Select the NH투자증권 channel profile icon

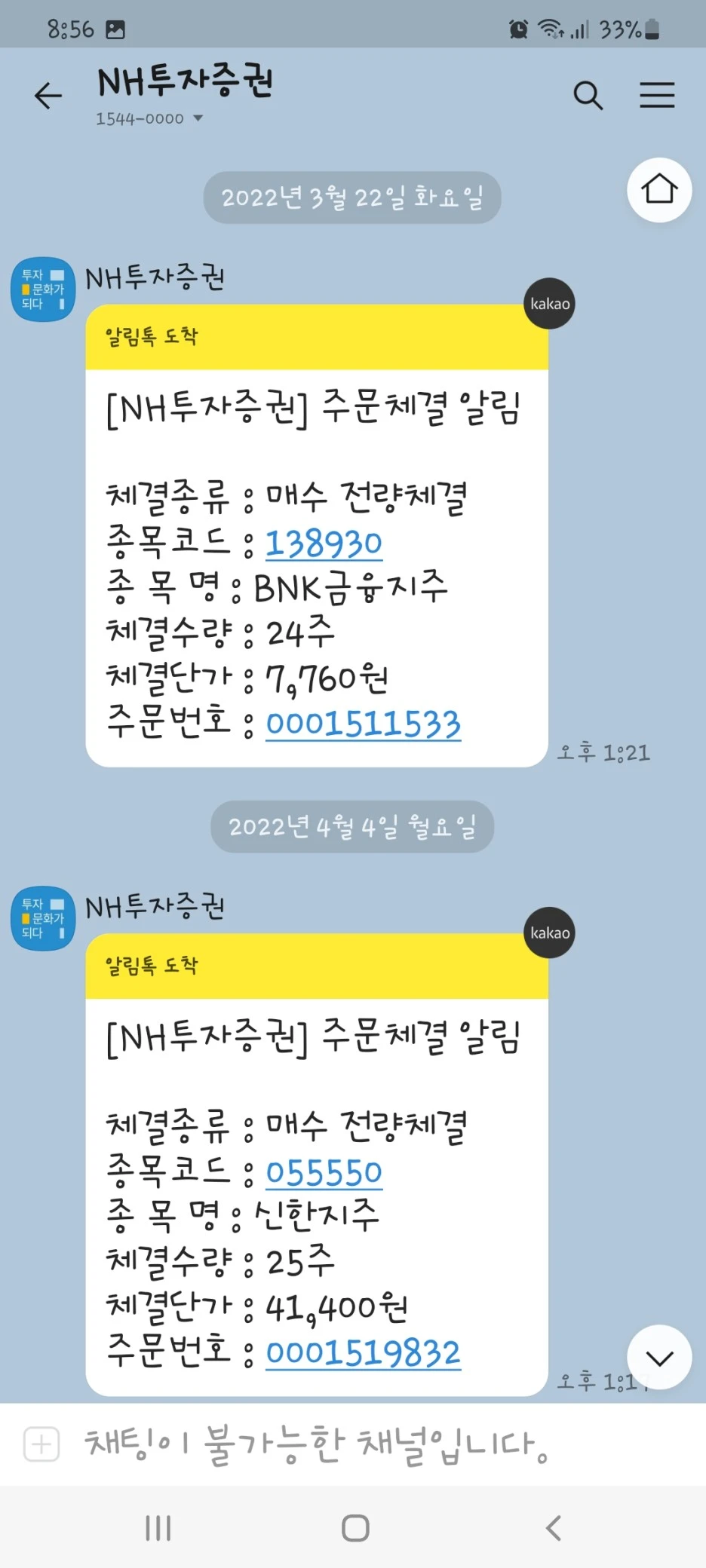42,289
